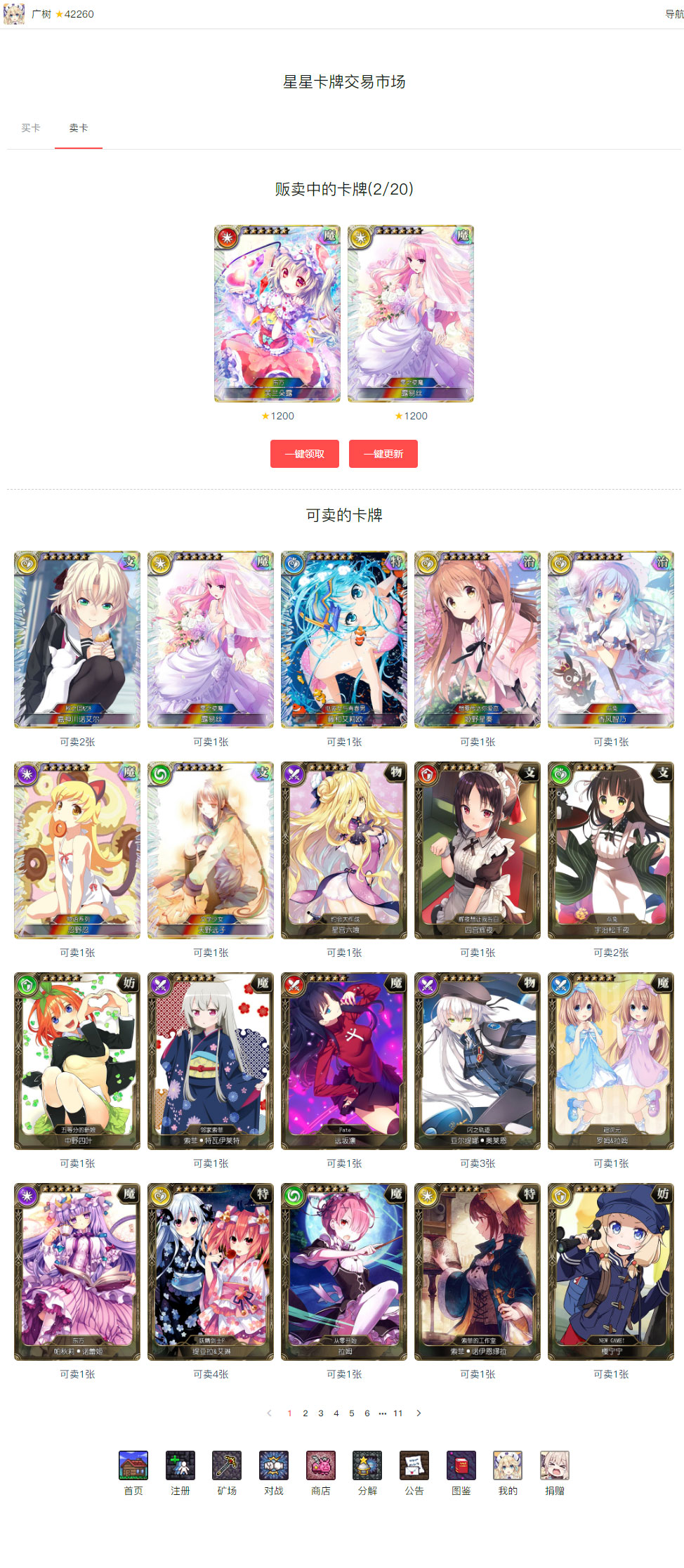This screenshot has height=1568, width=684.
Task: Open the 导航 menu
Action: [674, 14]
